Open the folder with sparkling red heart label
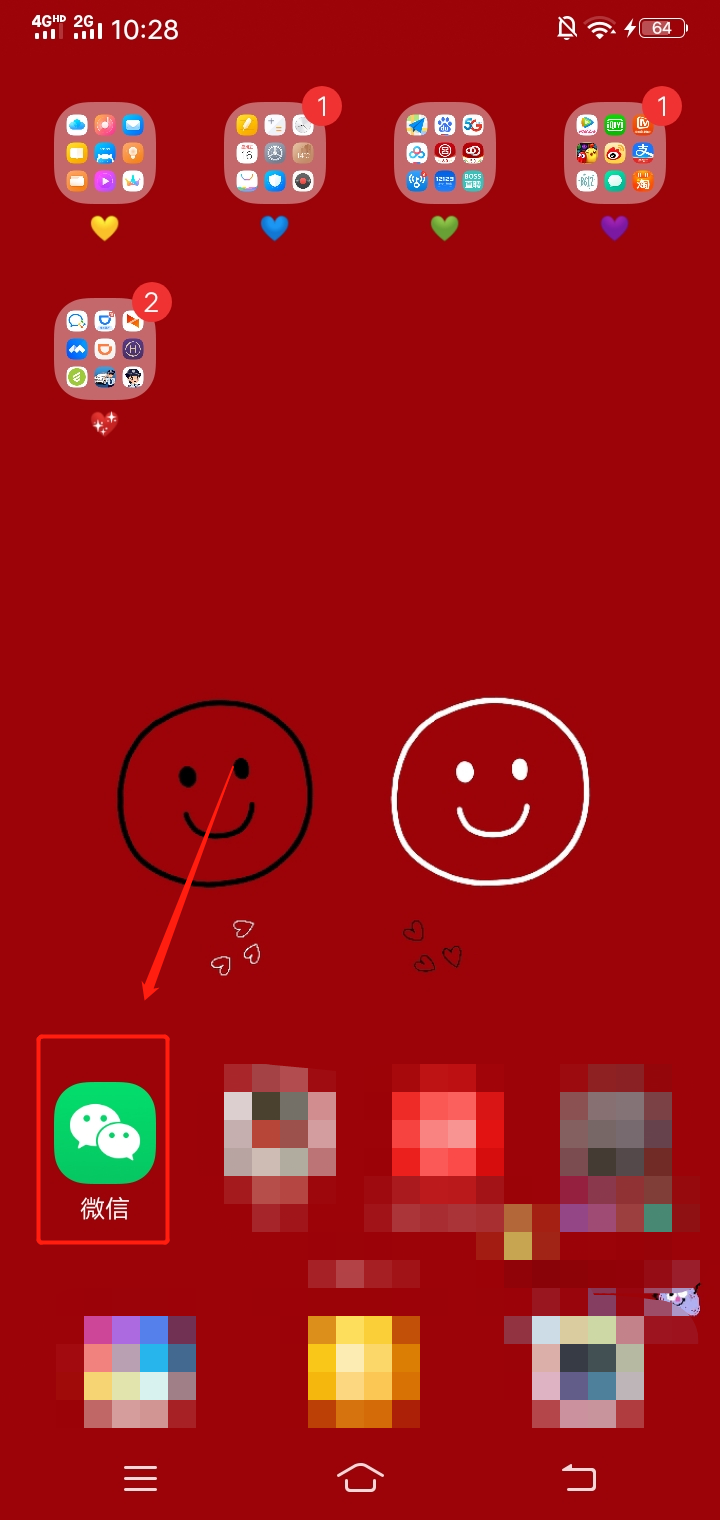The width and height of the screenshot is (720, 1520). point(105,349)
